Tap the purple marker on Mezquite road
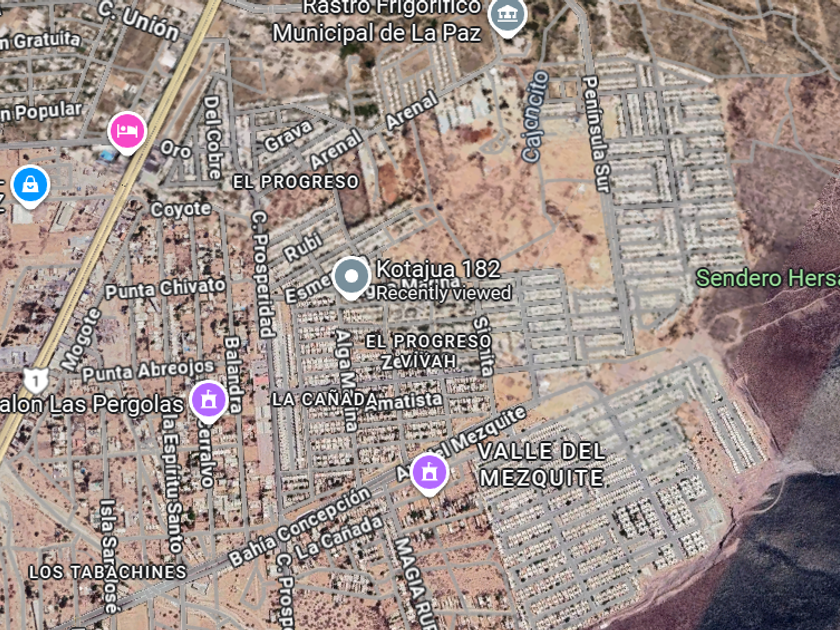The image size is (840, 630). (429, 475)
